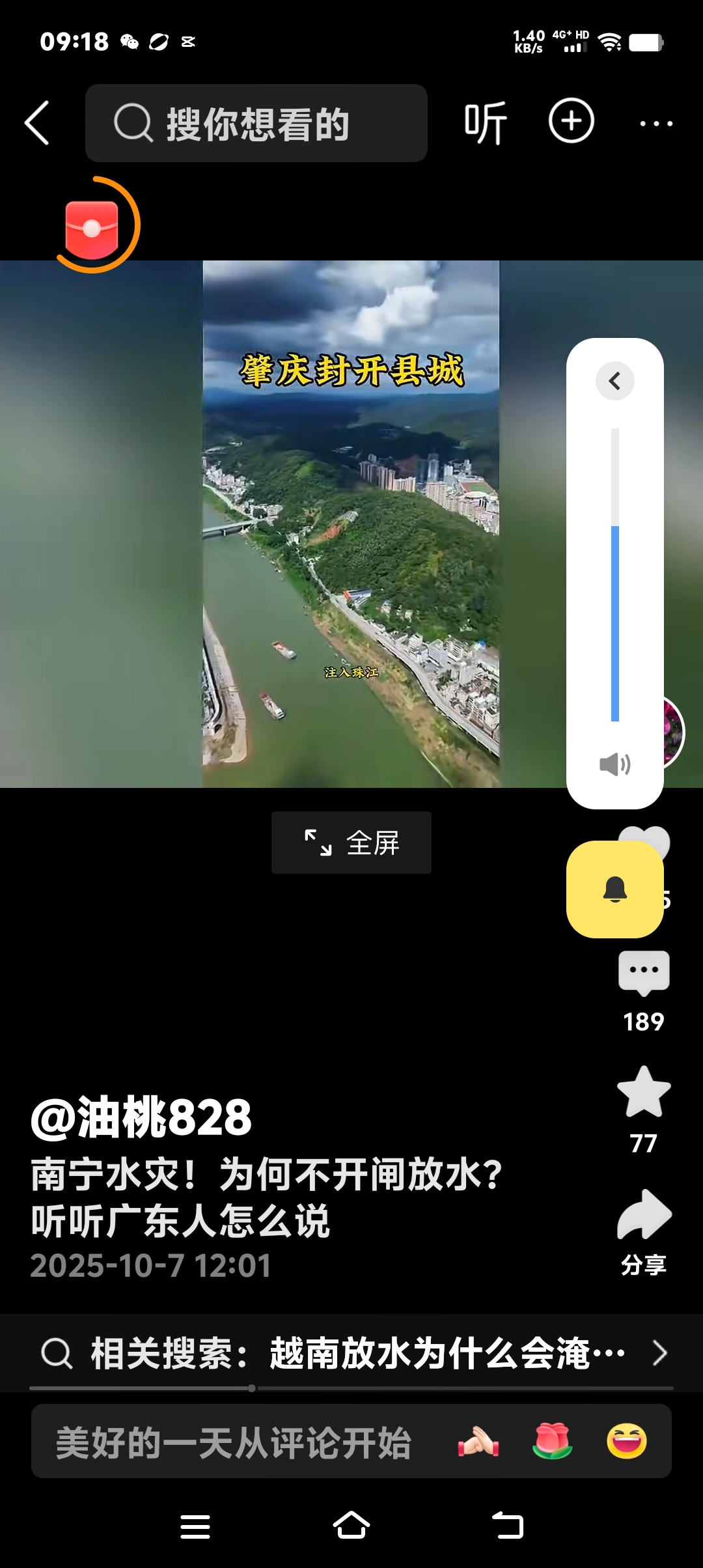703x1568 pixels.
Task: Collapse the volume panel with its arrow
Action: [x=615, y=381]
